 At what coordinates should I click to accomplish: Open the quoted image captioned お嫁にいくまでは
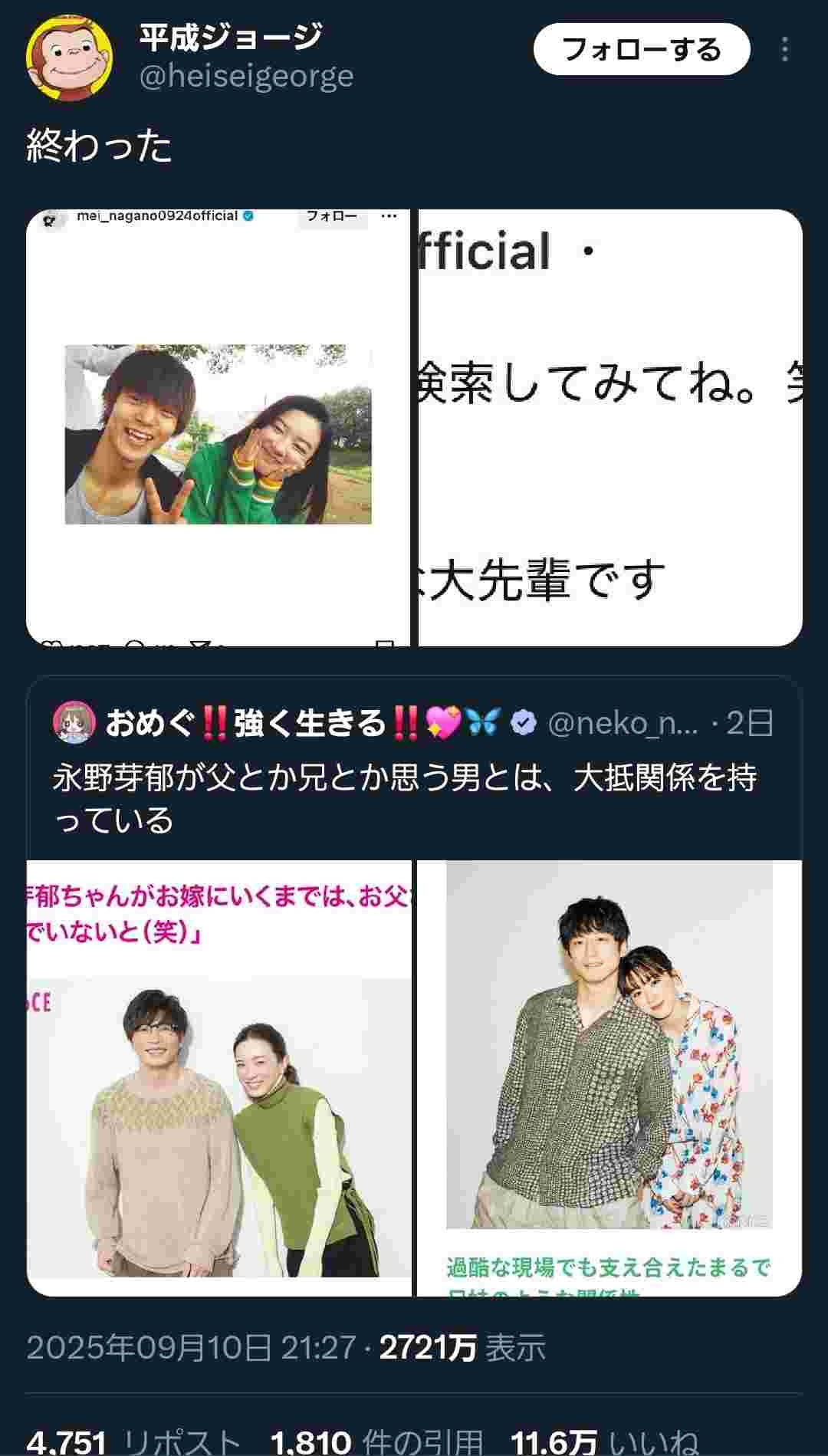219,1077
